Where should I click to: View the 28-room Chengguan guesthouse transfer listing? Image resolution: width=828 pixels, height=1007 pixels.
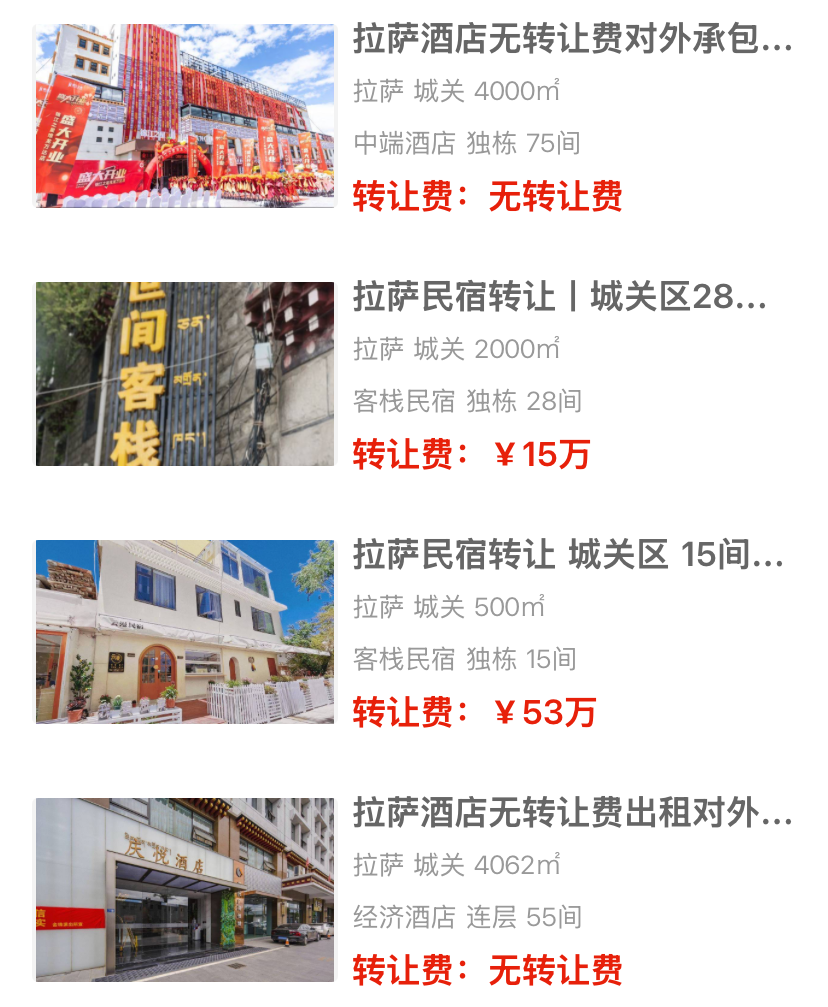click(560, 298)
